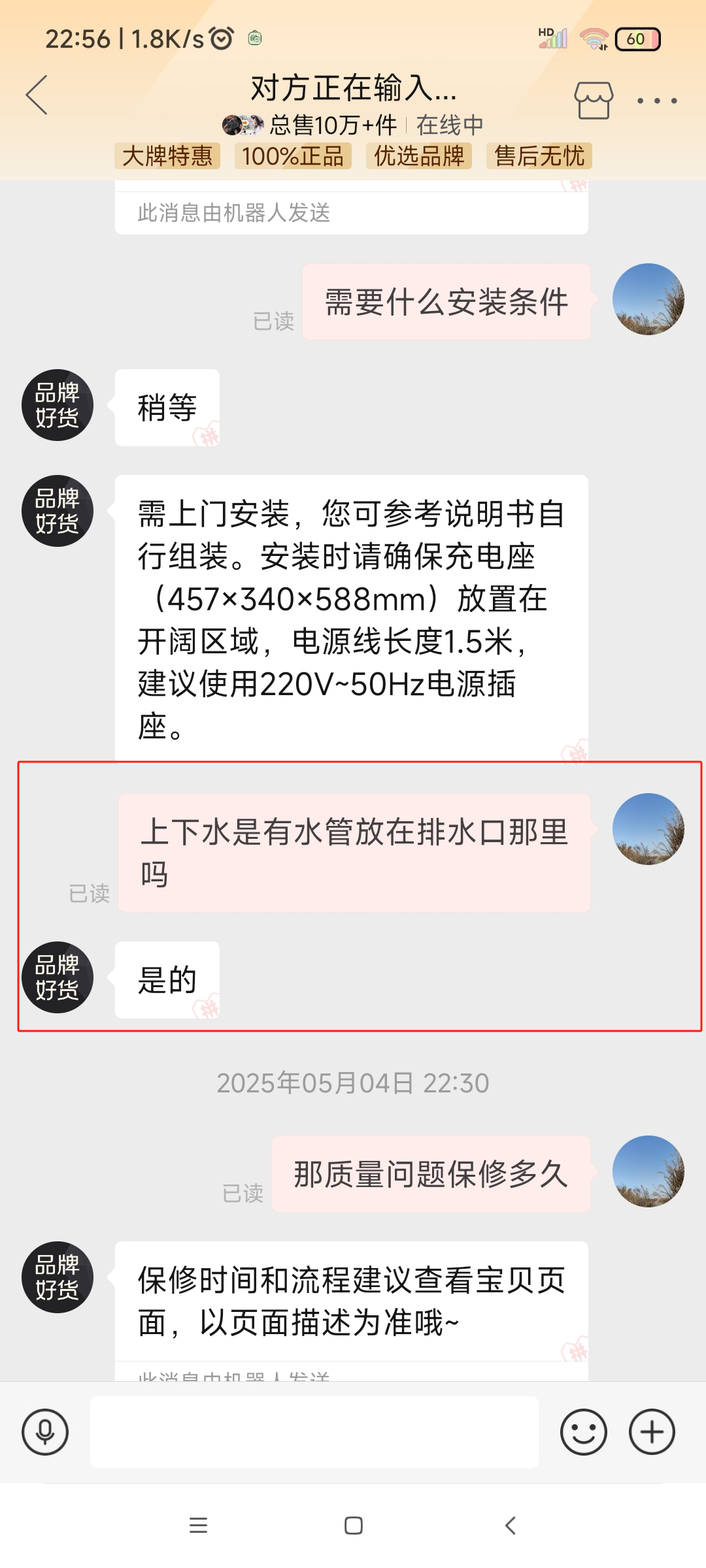
Task: Go back from the chat
Action: point(37,95)
